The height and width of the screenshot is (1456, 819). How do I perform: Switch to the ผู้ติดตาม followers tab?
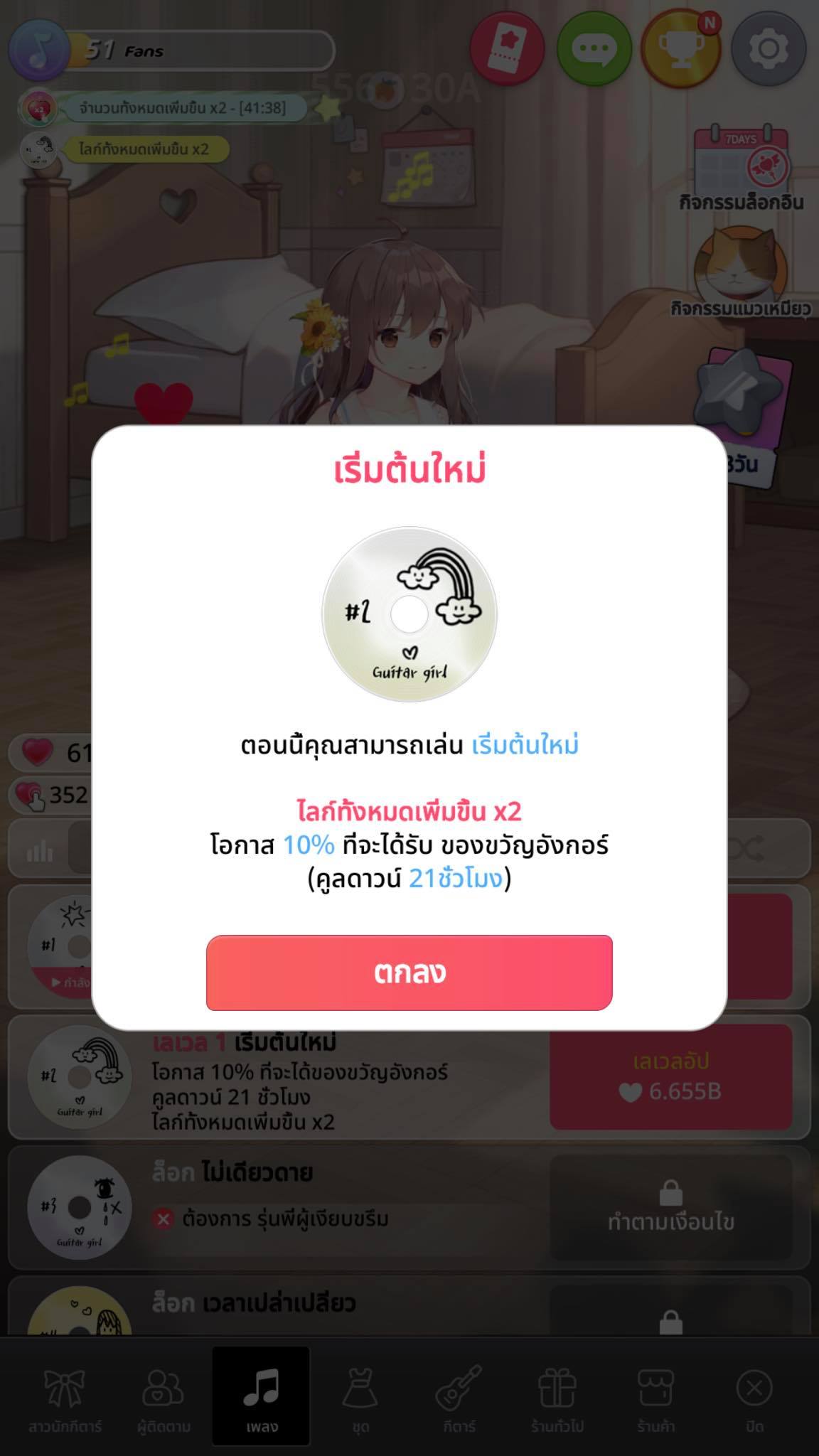point(164,1398)
